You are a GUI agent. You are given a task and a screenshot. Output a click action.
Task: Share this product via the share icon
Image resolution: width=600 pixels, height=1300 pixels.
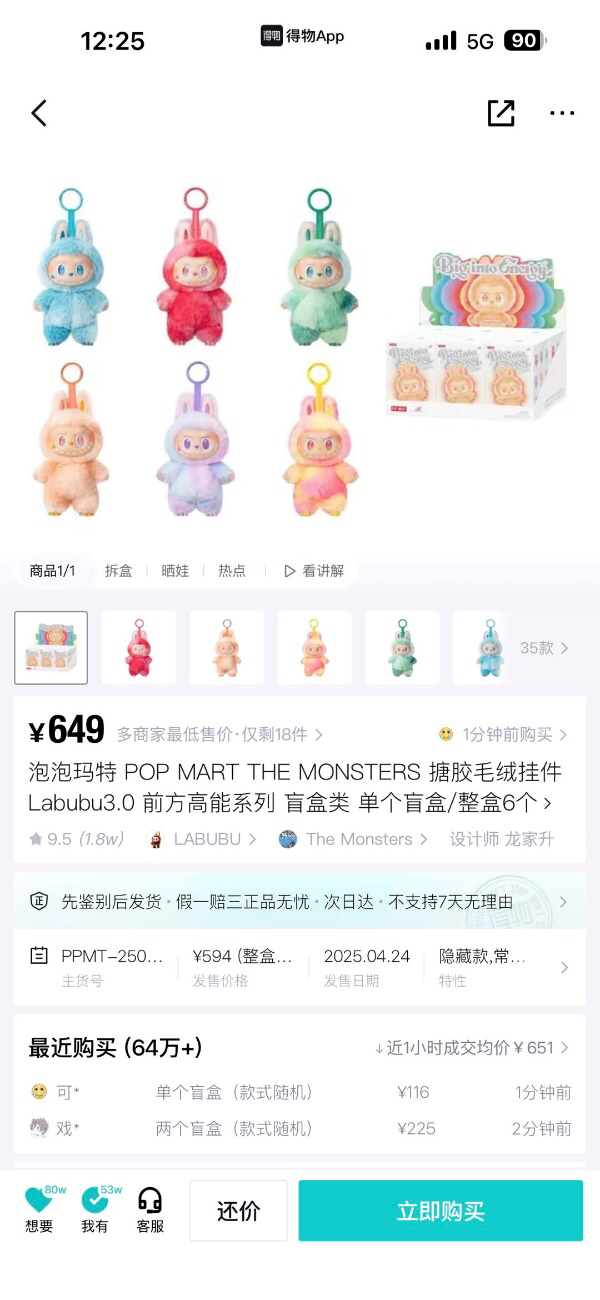tap(501, 113)
